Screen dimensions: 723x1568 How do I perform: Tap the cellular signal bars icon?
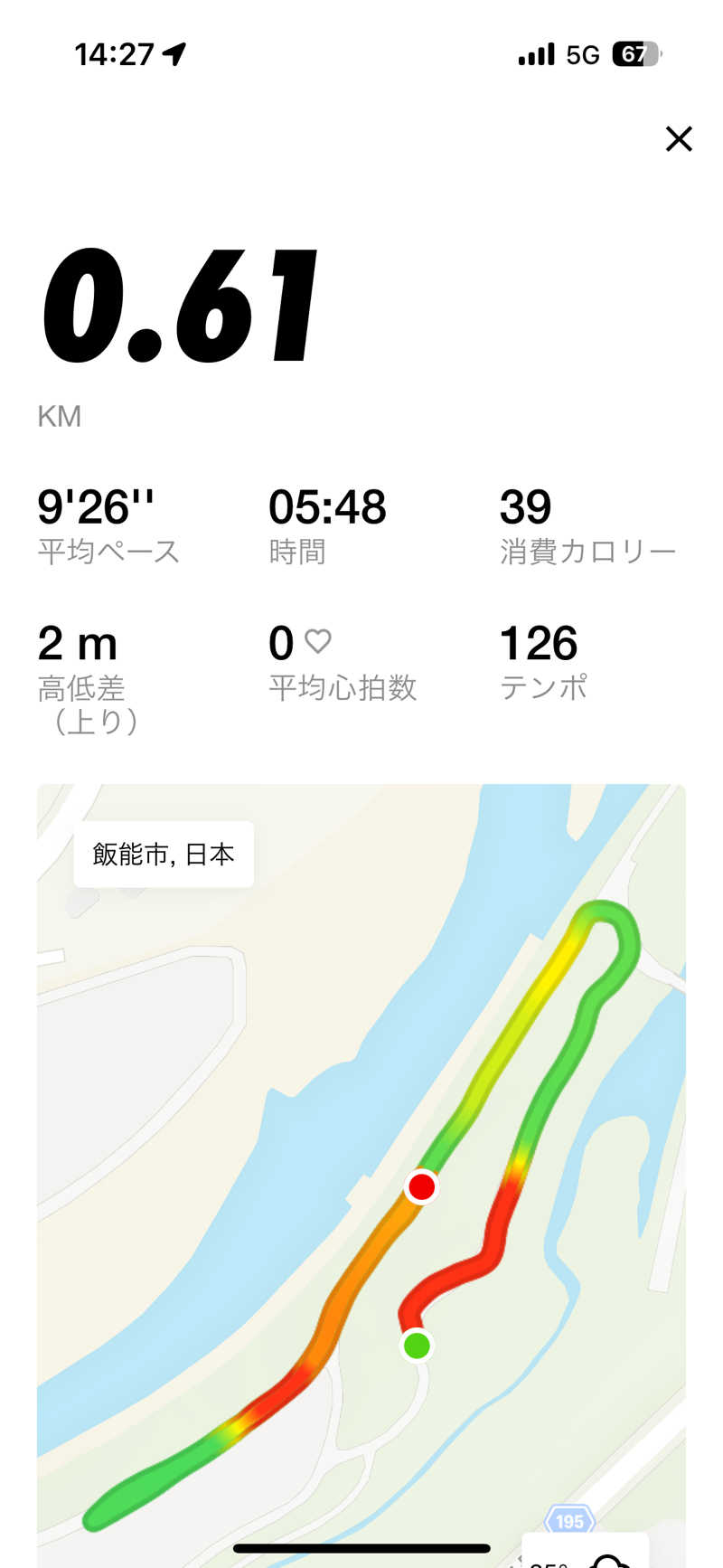tap(535, 53)
